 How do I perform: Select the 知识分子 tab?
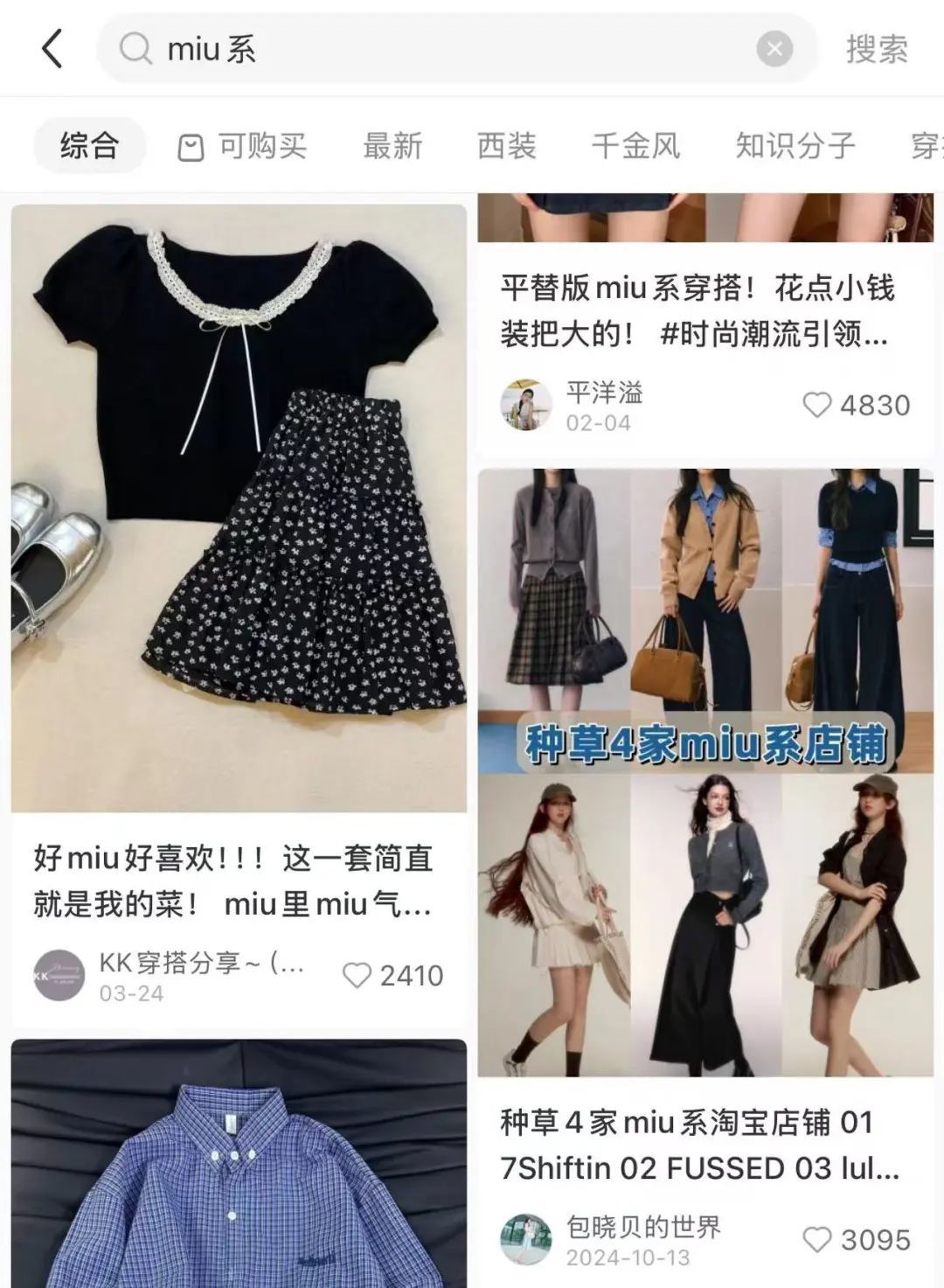click(795, 146)
